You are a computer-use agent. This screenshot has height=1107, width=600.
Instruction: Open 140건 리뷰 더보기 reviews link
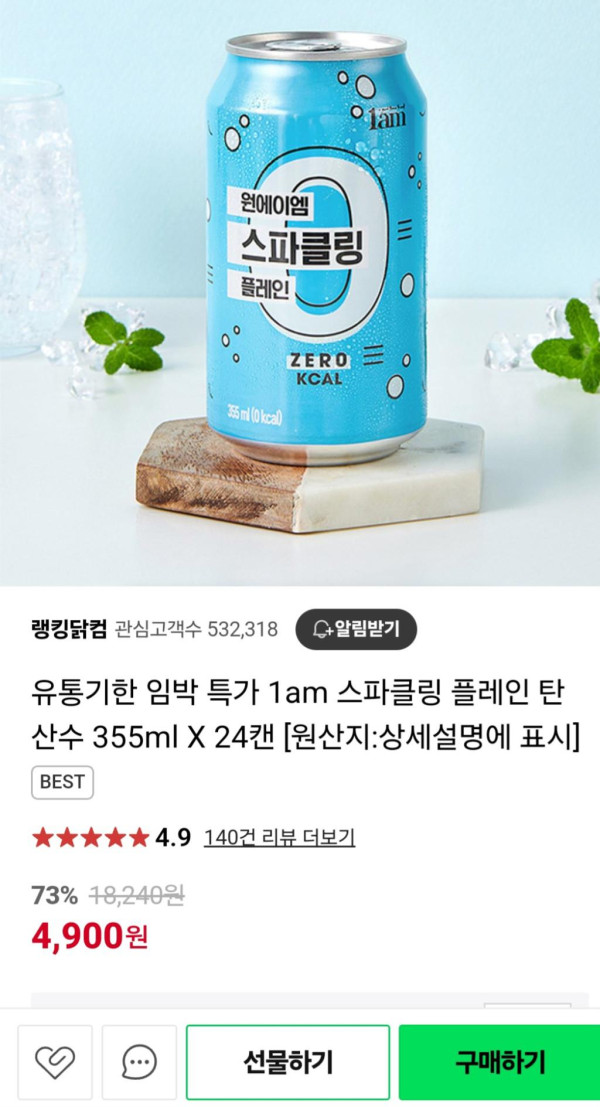[279, 837]
